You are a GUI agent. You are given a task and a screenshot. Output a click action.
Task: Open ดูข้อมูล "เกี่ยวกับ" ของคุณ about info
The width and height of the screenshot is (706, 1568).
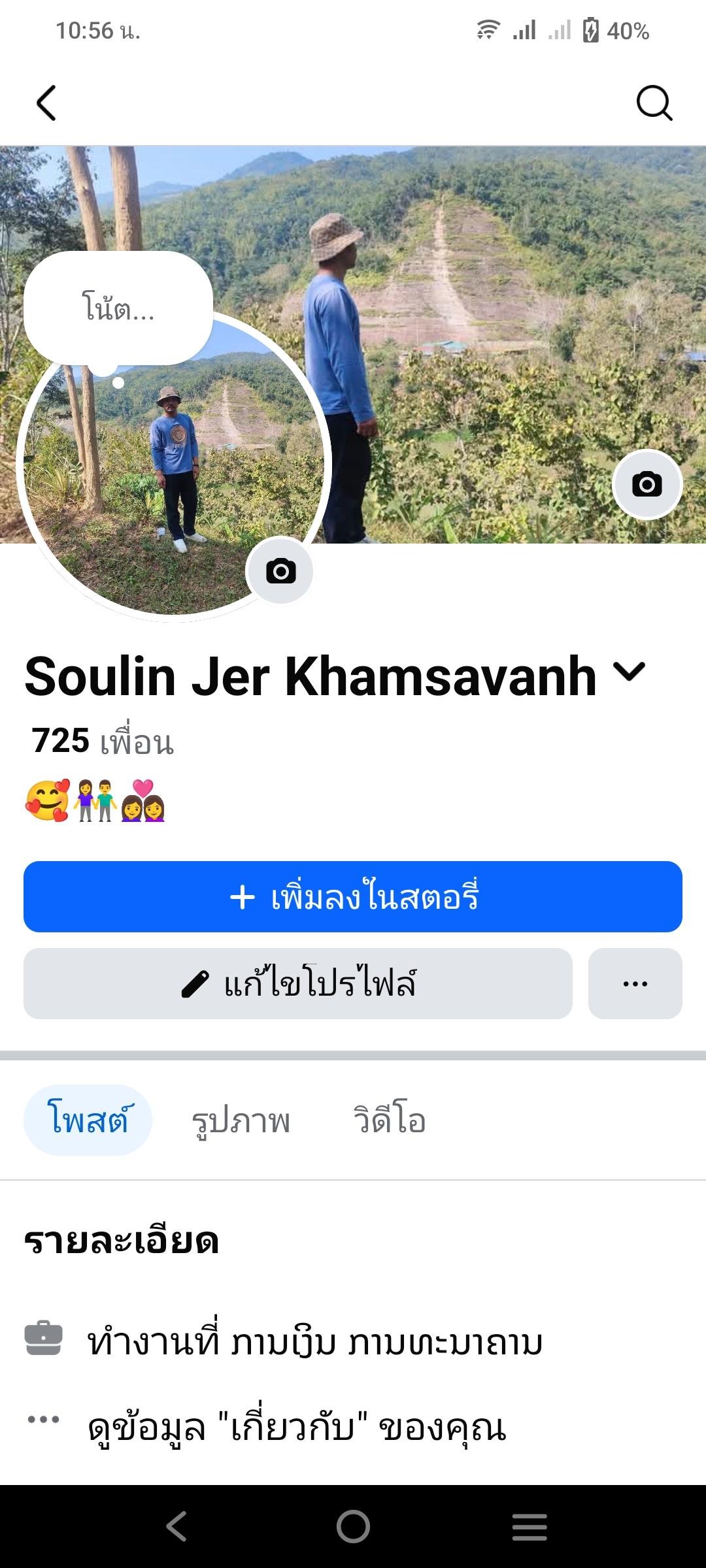(x=297, y=1427)
